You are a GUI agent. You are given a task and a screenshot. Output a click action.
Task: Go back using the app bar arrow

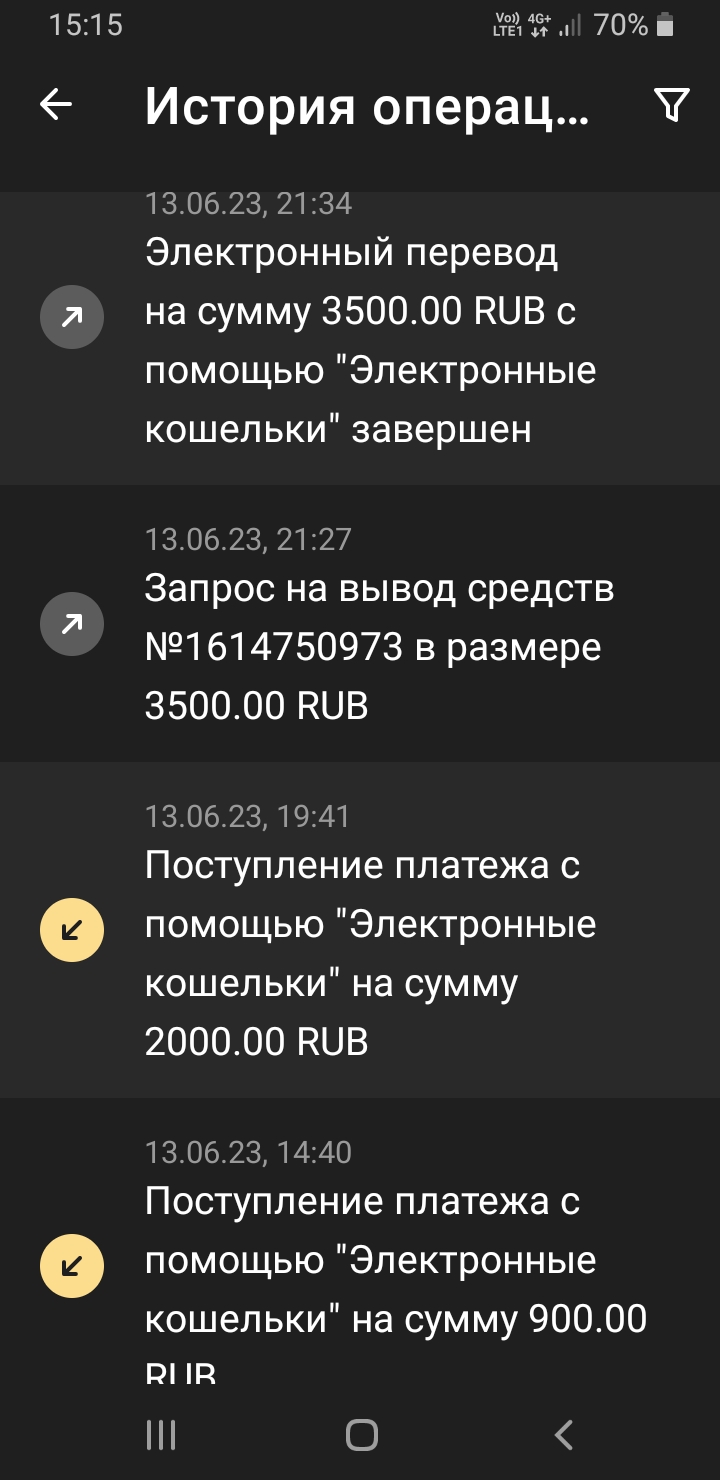click(56, 104)
